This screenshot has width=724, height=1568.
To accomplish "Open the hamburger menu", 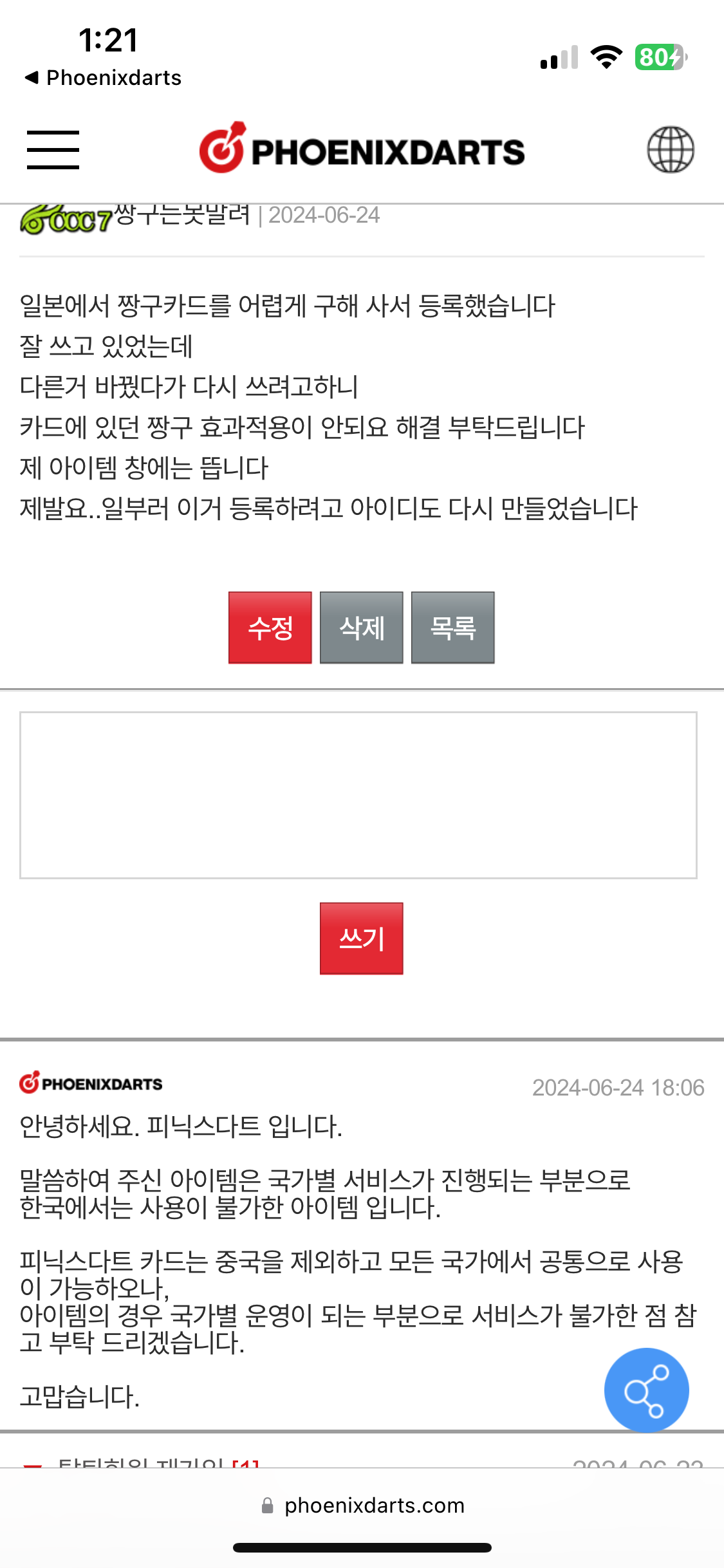I will (53, 149).
